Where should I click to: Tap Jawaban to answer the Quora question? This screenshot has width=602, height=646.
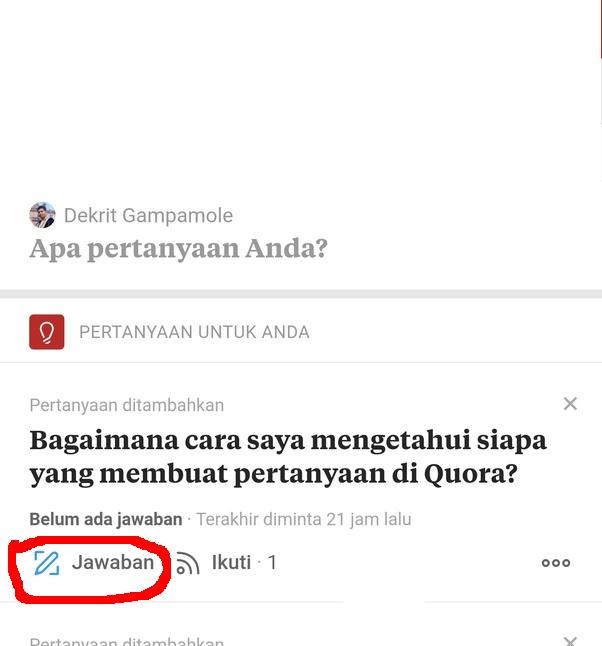[94, 563]
